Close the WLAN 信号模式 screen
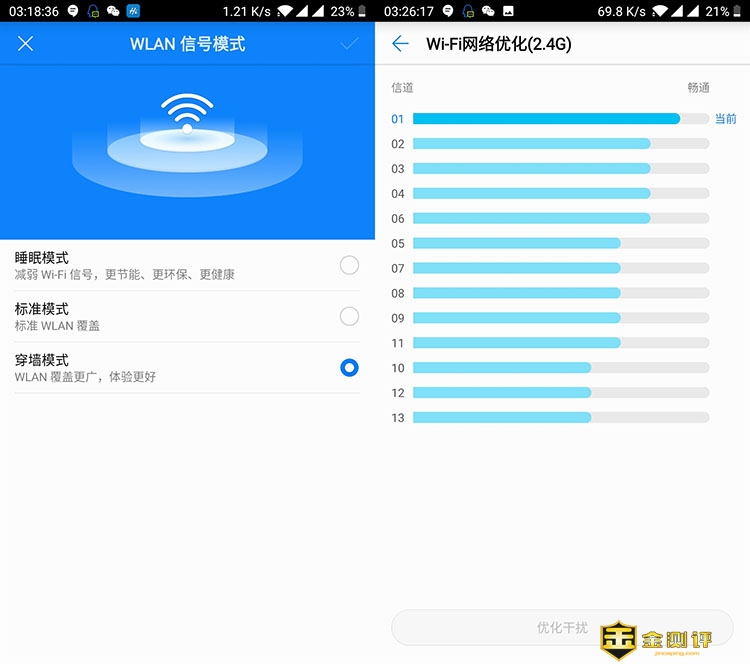 (26, 44)
